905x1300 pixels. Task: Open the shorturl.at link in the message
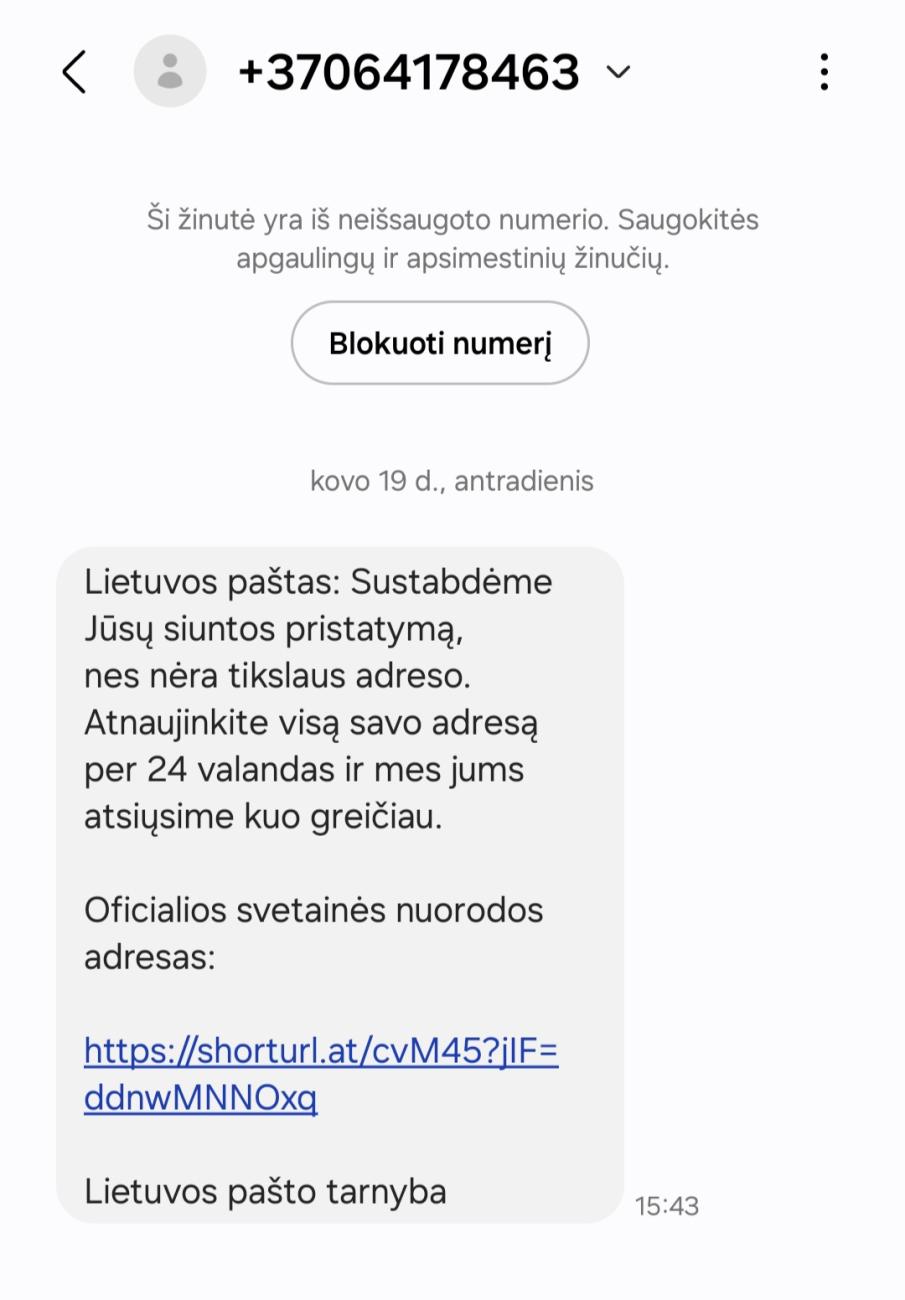321,1075
